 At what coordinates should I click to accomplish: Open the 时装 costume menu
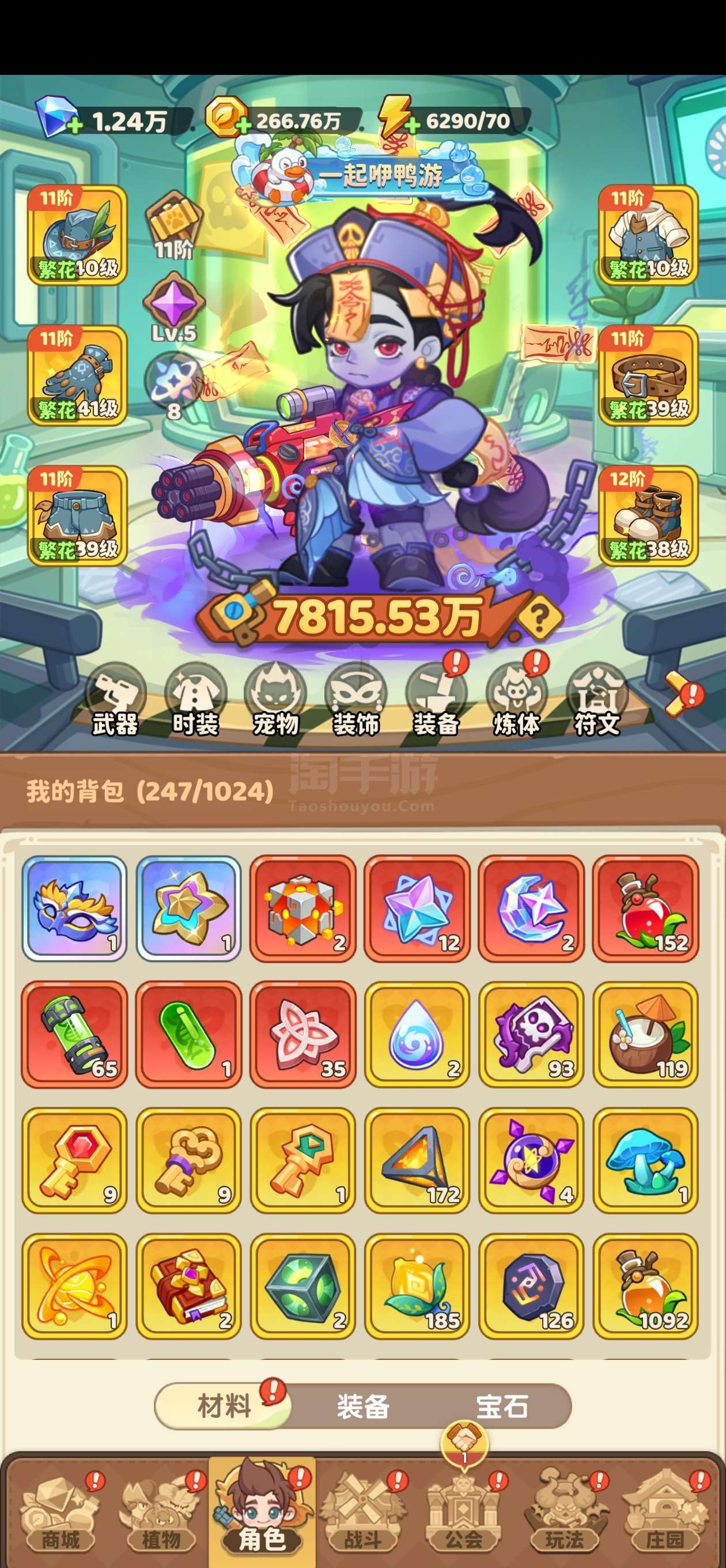point(195,700)
